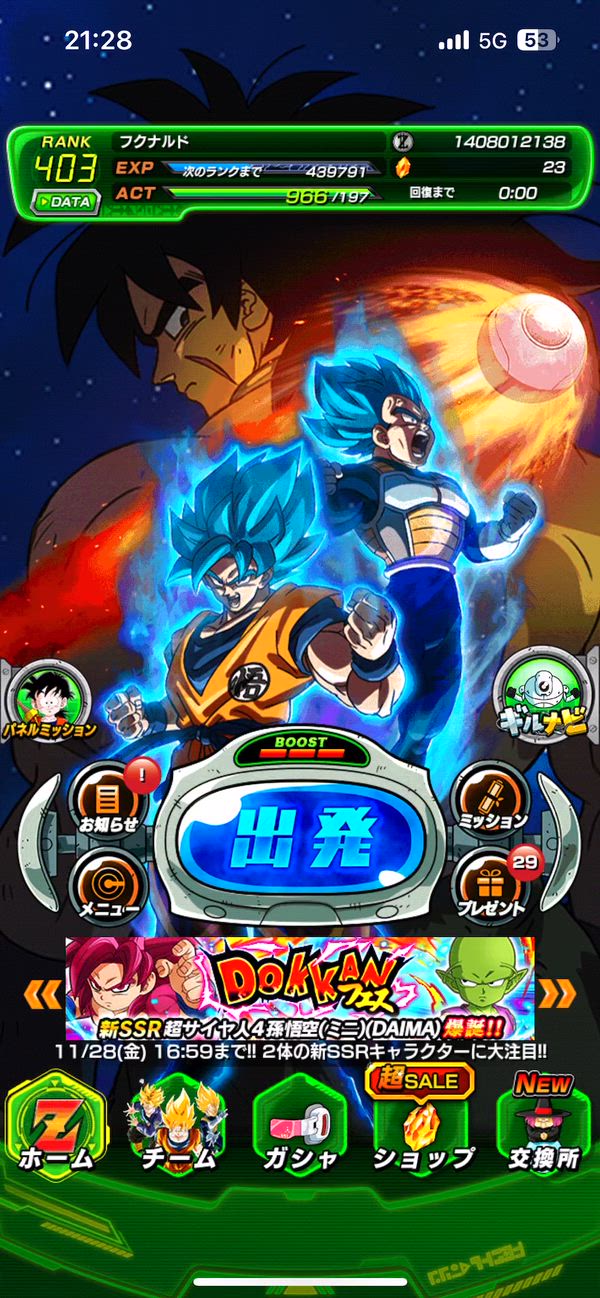600x1298 pixels.
Task: Open the プレゼント gift box
Action: click(x=492, y=885)
